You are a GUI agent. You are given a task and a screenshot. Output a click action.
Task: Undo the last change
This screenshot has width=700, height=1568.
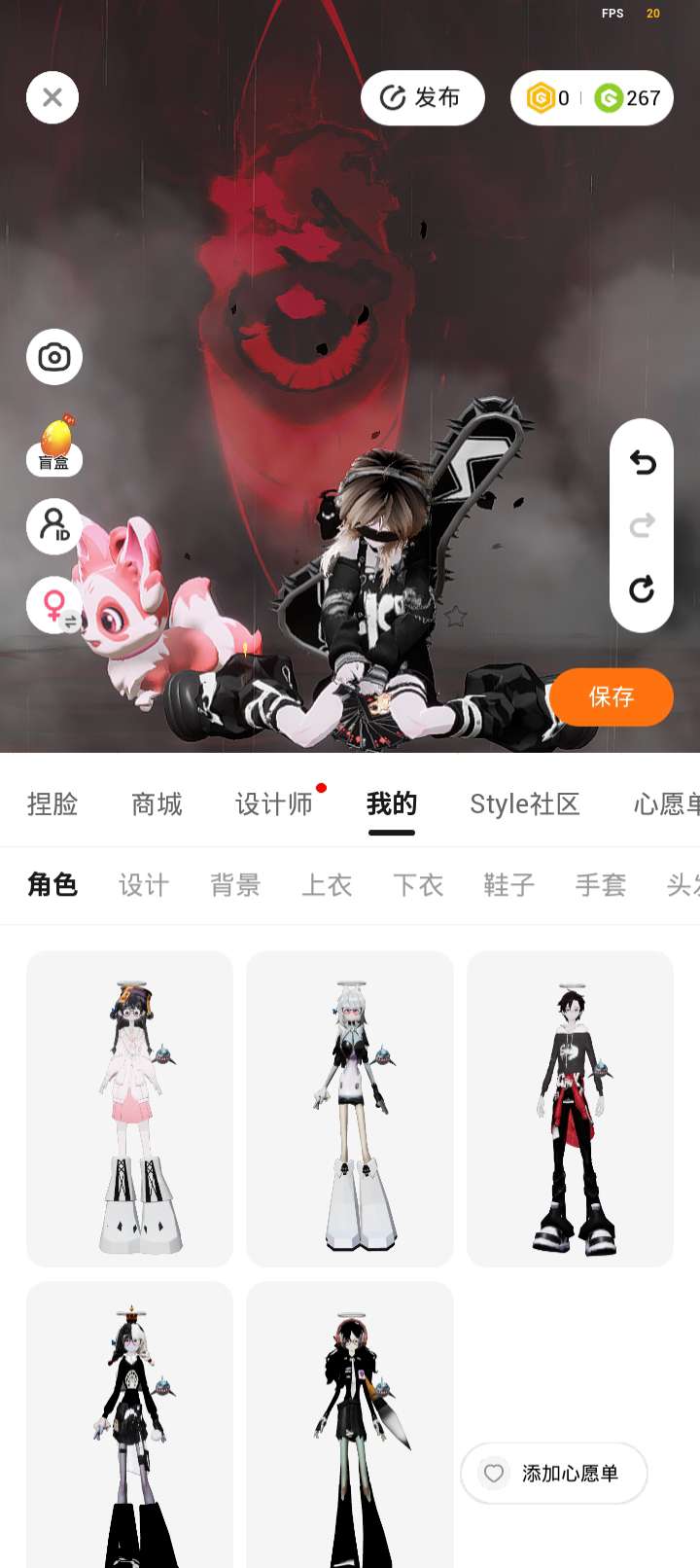642,462
